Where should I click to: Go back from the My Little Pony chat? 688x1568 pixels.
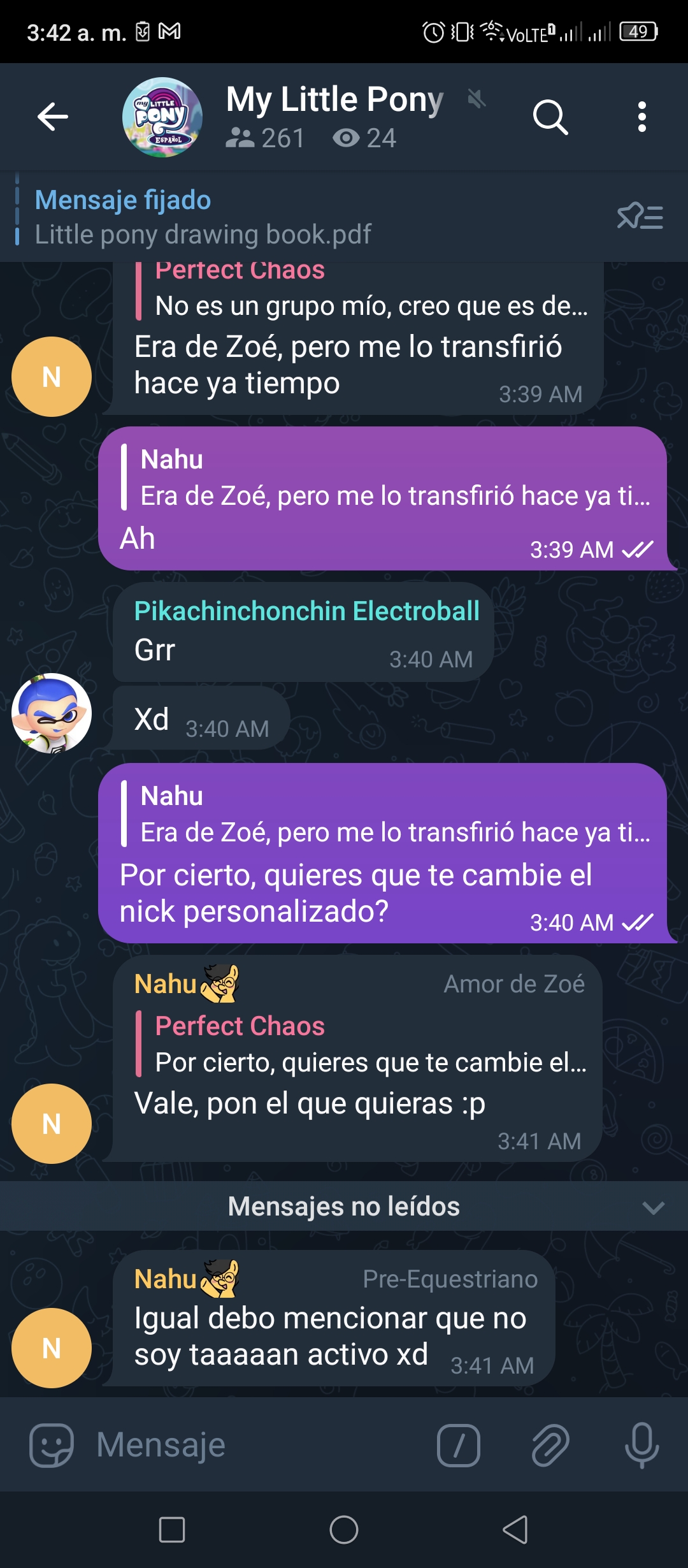coord(52,117)
